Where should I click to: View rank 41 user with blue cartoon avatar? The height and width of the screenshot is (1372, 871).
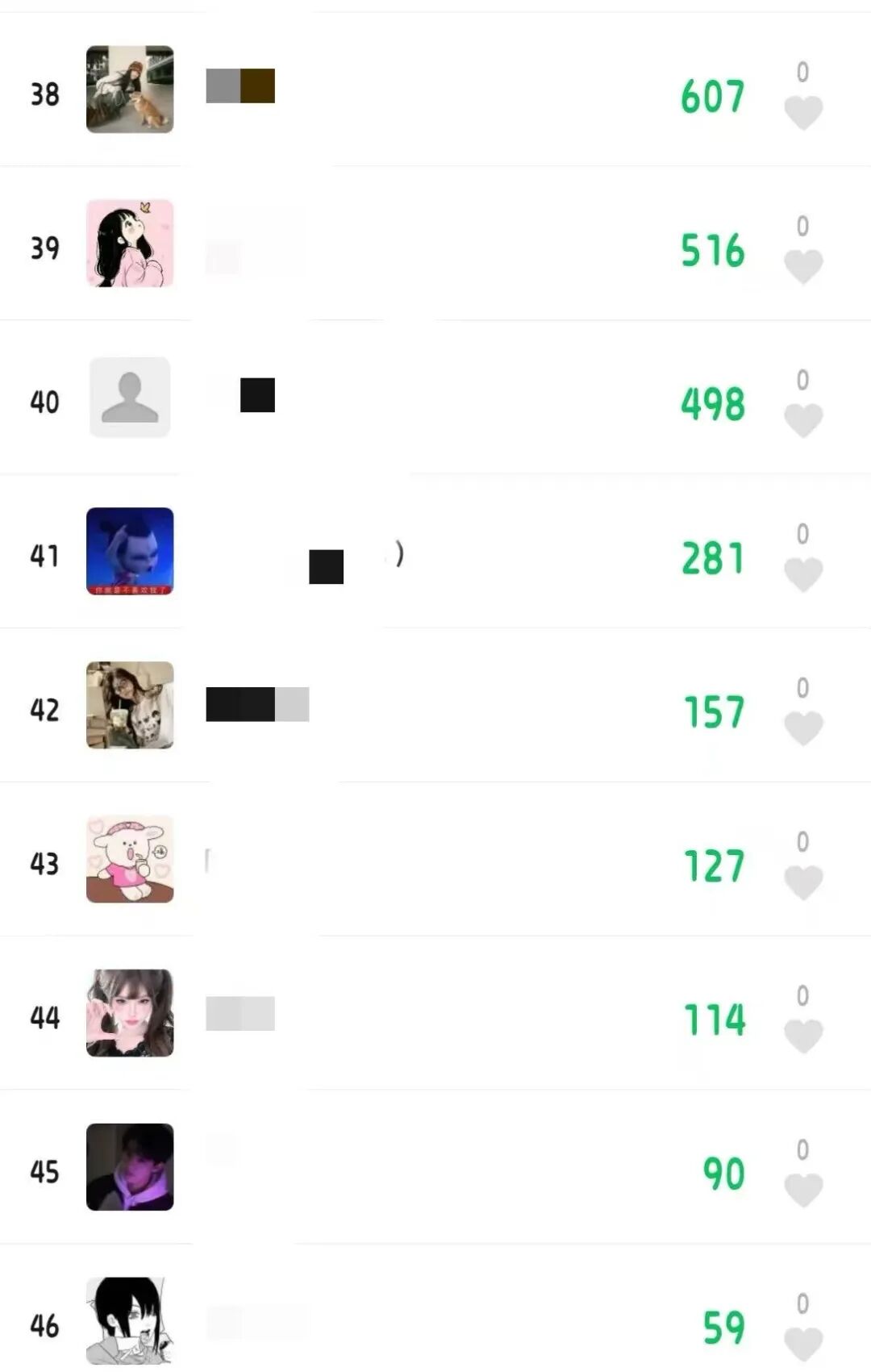(130, 552)
